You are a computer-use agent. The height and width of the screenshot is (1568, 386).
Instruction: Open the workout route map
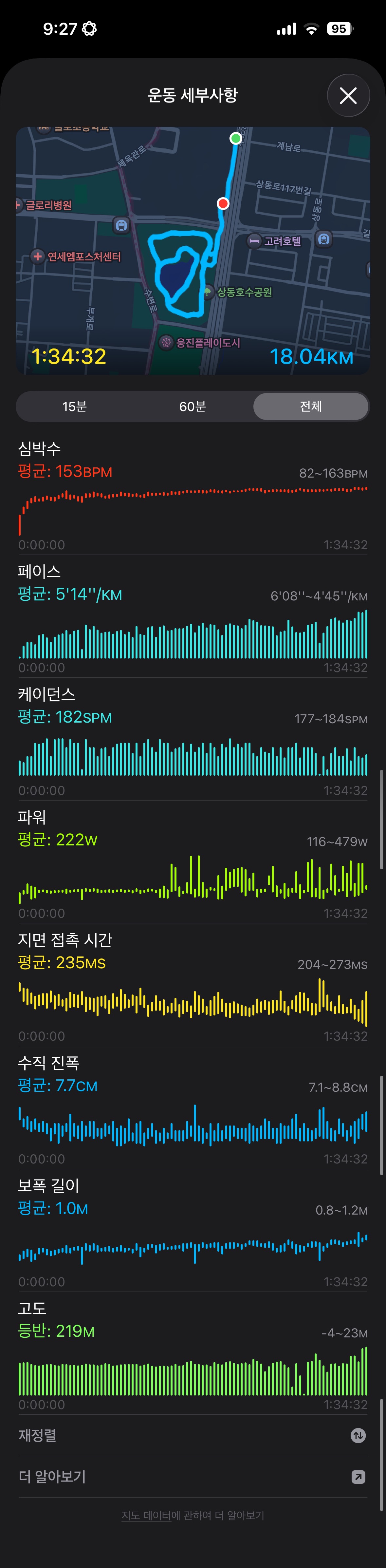(193, 250)
